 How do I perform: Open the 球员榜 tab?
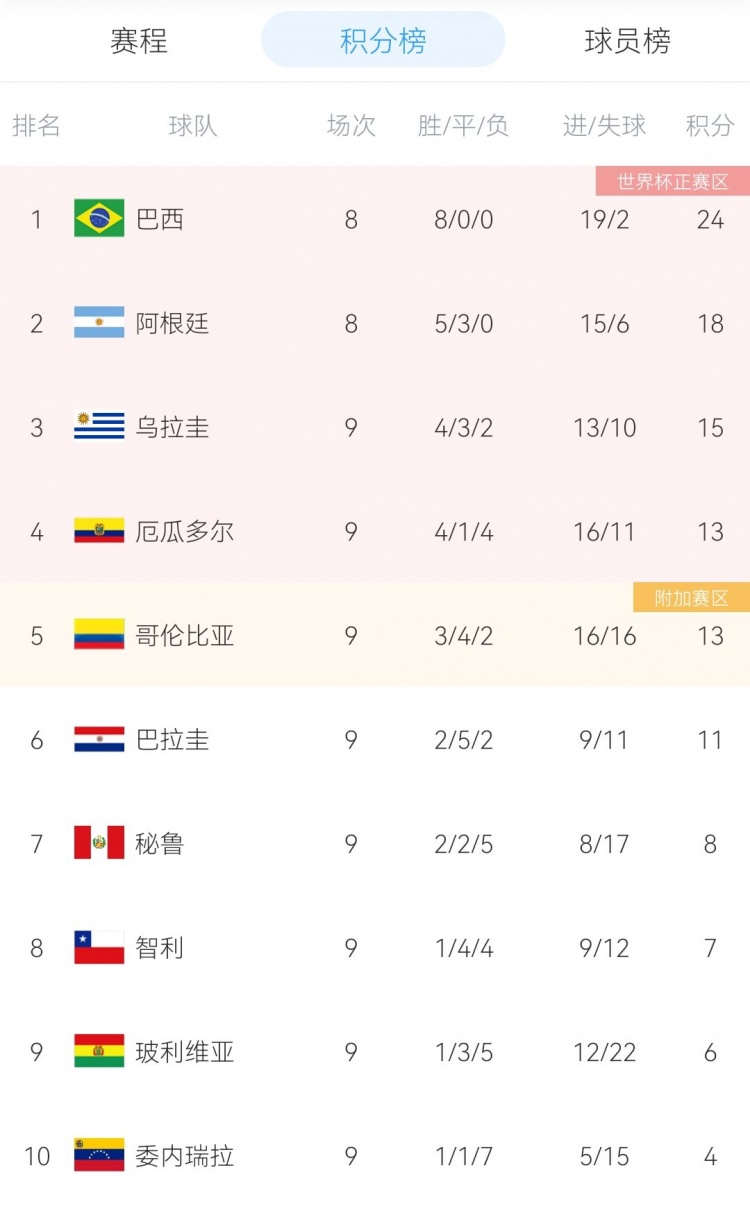coord(627,41)
